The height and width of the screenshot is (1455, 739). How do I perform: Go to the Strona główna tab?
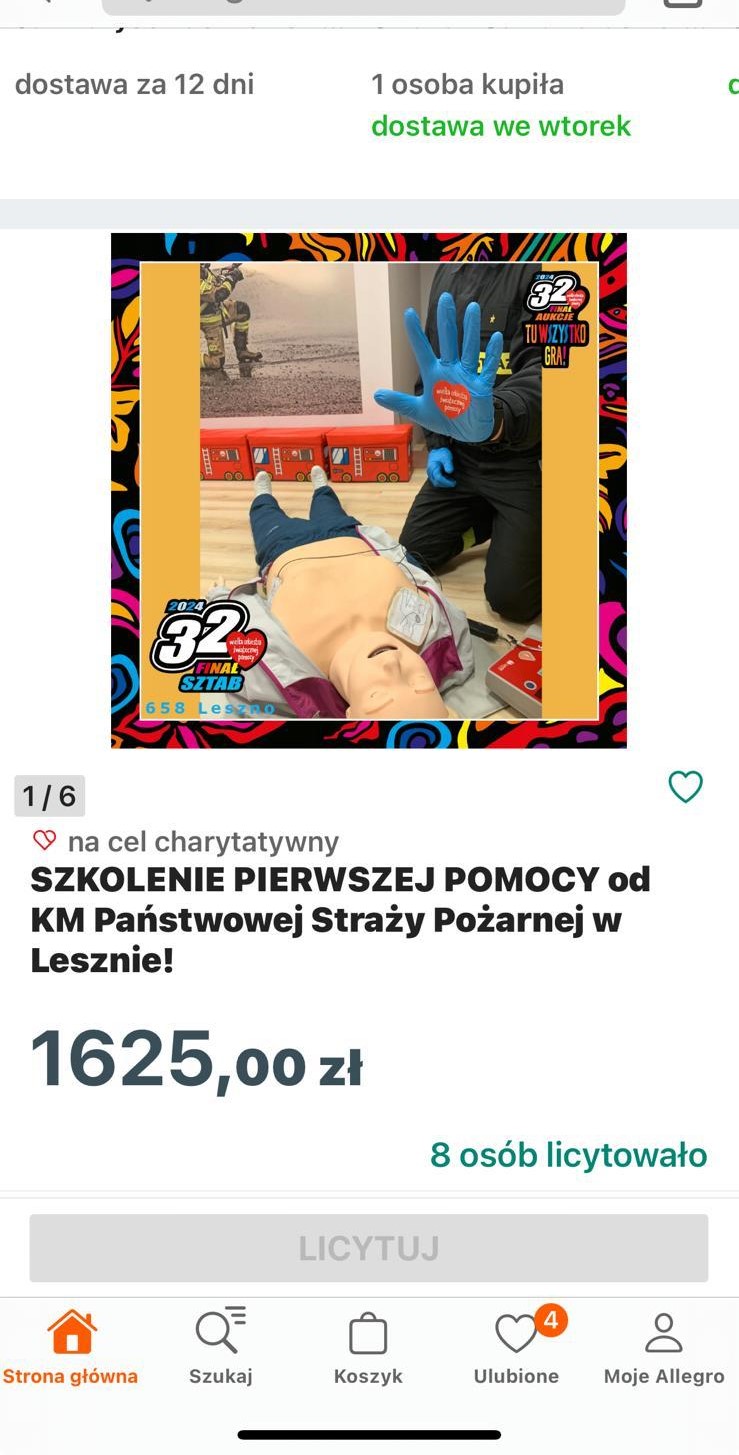[70, 1346]
